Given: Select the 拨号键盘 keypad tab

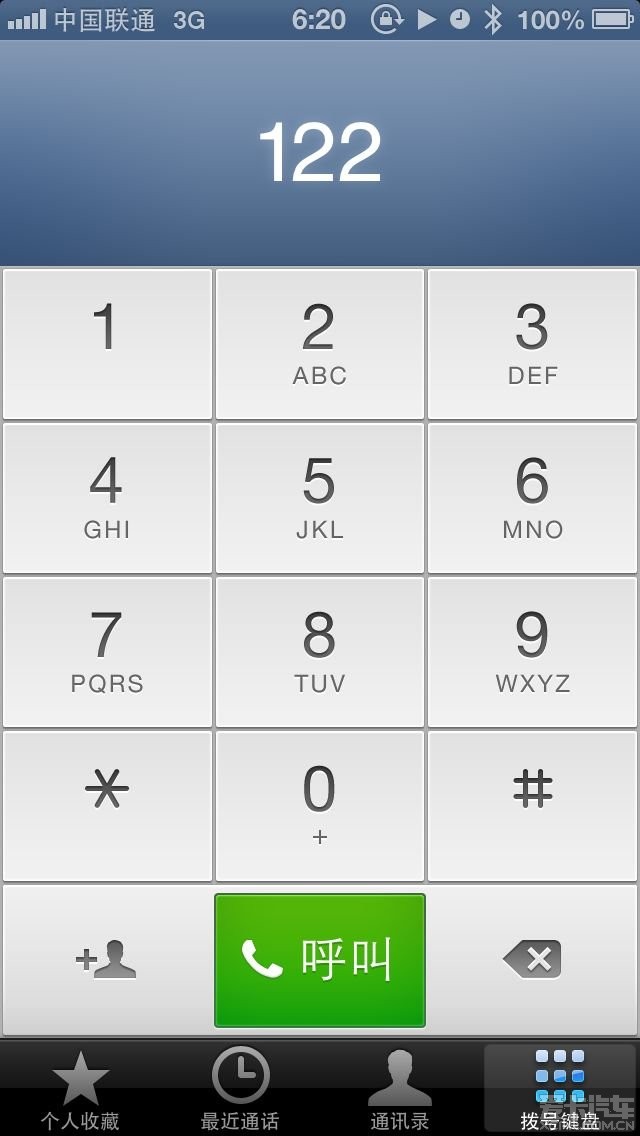Looking at the screenshot, I should (560, 1089).
